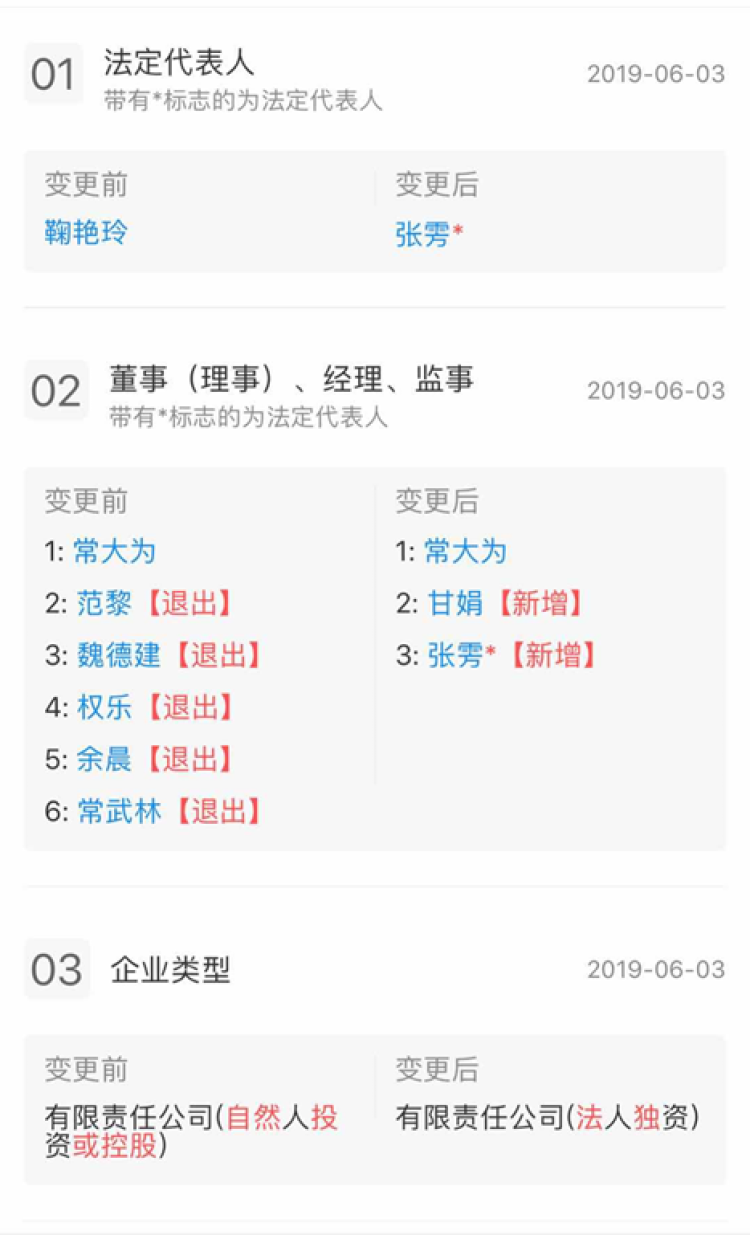Screen dimensions: 750x1235
Task: View details for 余晨
Action: (104, 759)
